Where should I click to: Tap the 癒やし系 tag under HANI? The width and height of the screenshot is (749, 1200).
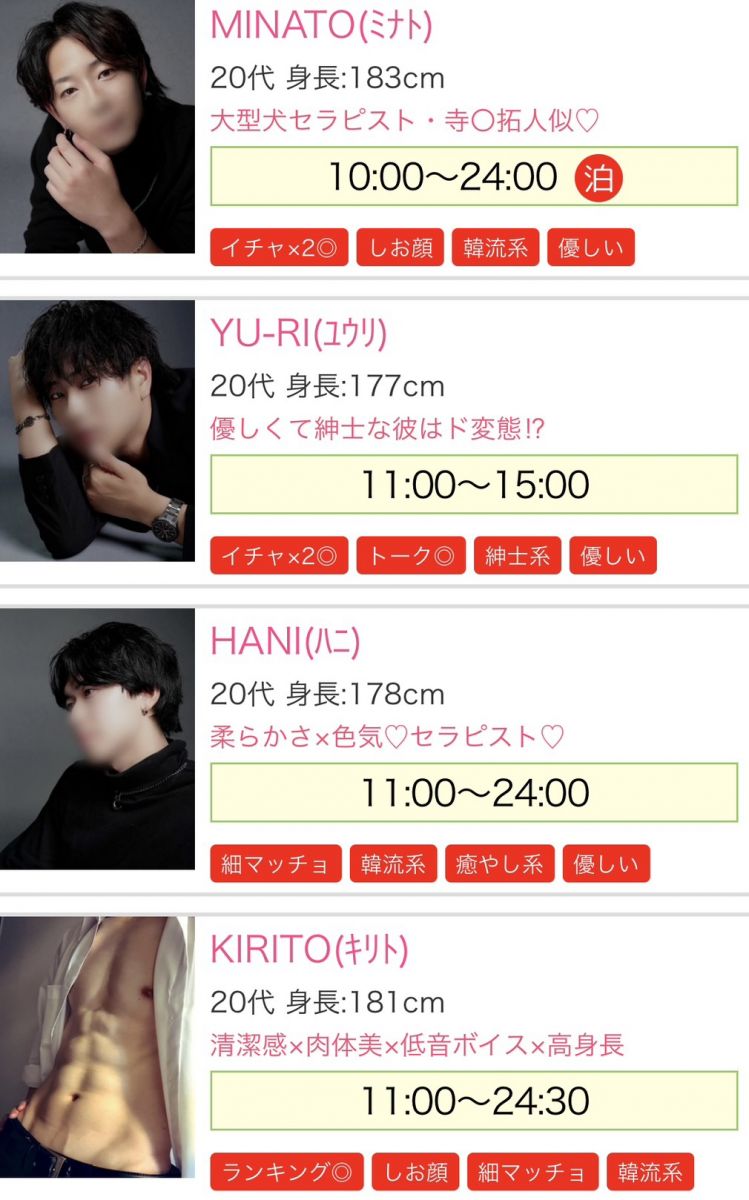coord(499,864)
